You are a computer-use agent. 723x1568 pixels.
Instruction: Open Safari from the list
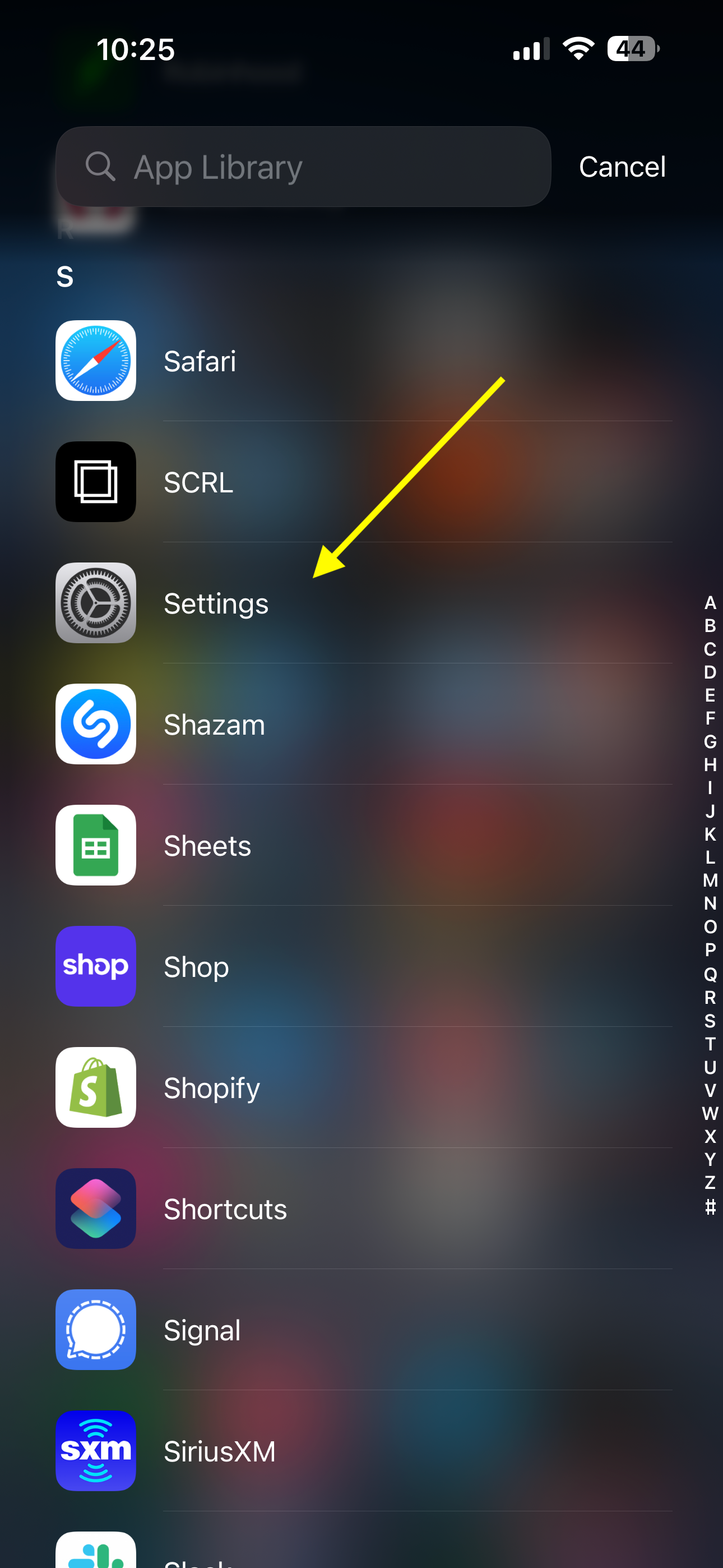click(364, 361)
